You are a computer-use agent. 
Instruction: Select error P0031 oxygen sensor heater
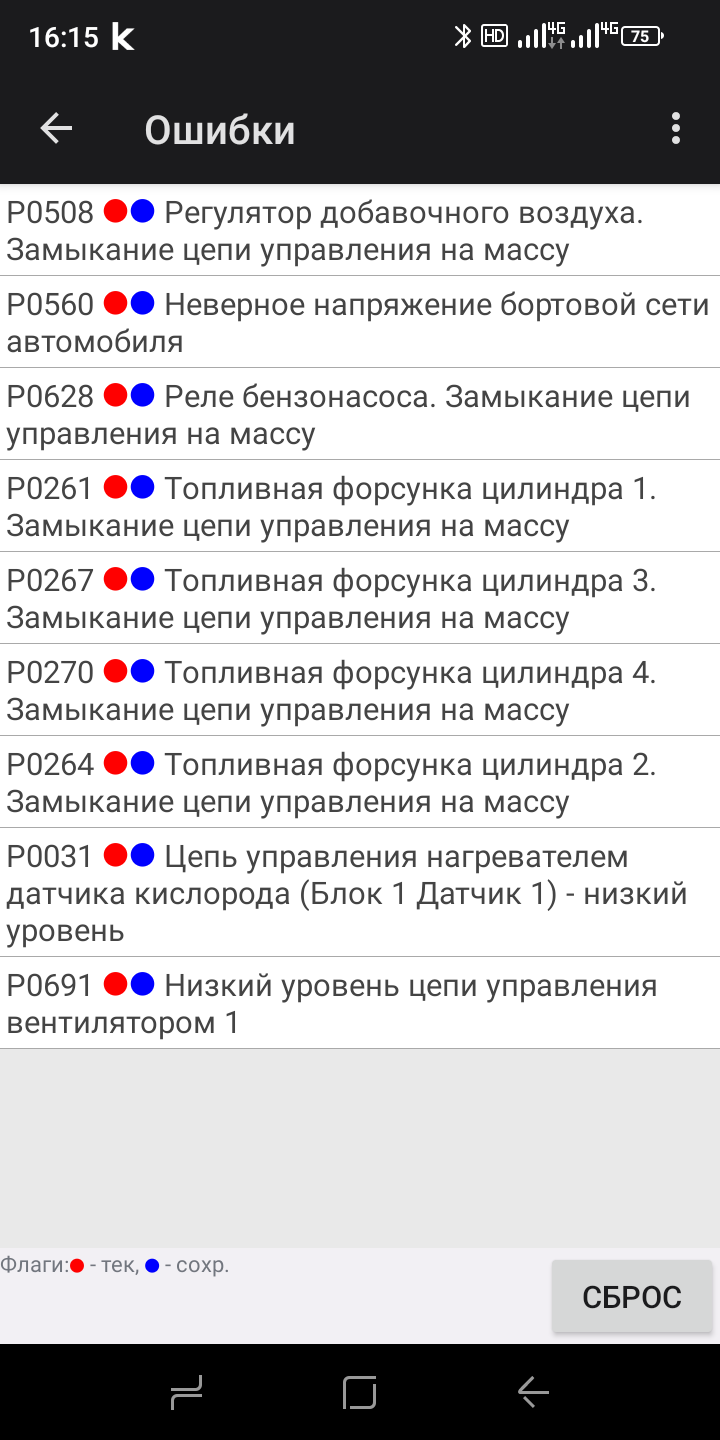(x=360, y=892)
